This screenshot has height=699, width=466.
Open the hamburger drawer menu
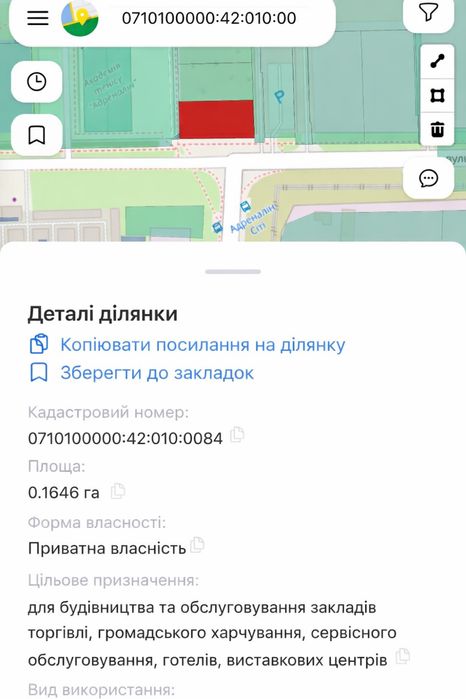38,18
